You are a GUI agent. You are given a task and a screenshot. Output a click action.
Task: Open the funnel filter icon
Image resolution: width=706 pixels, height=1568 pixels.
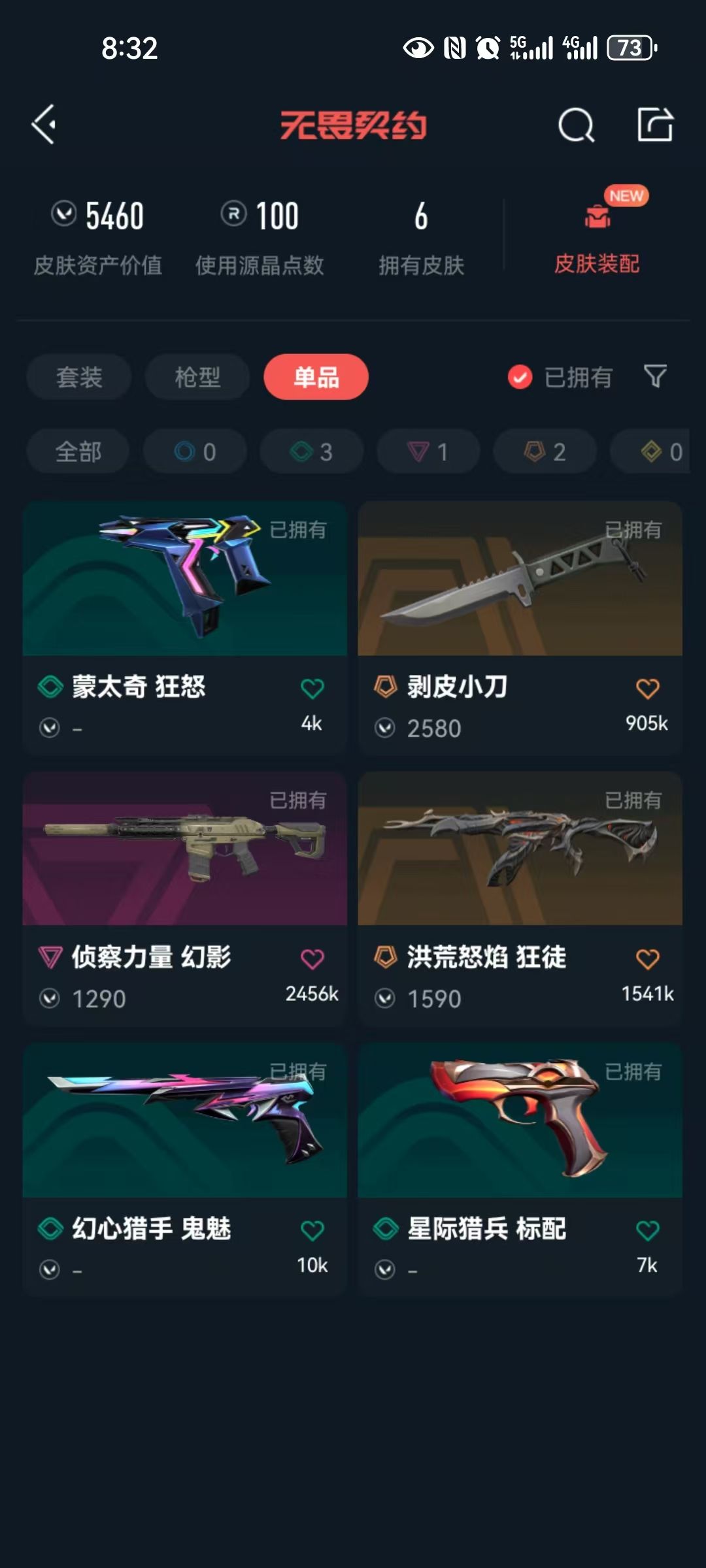click(655, 376)
